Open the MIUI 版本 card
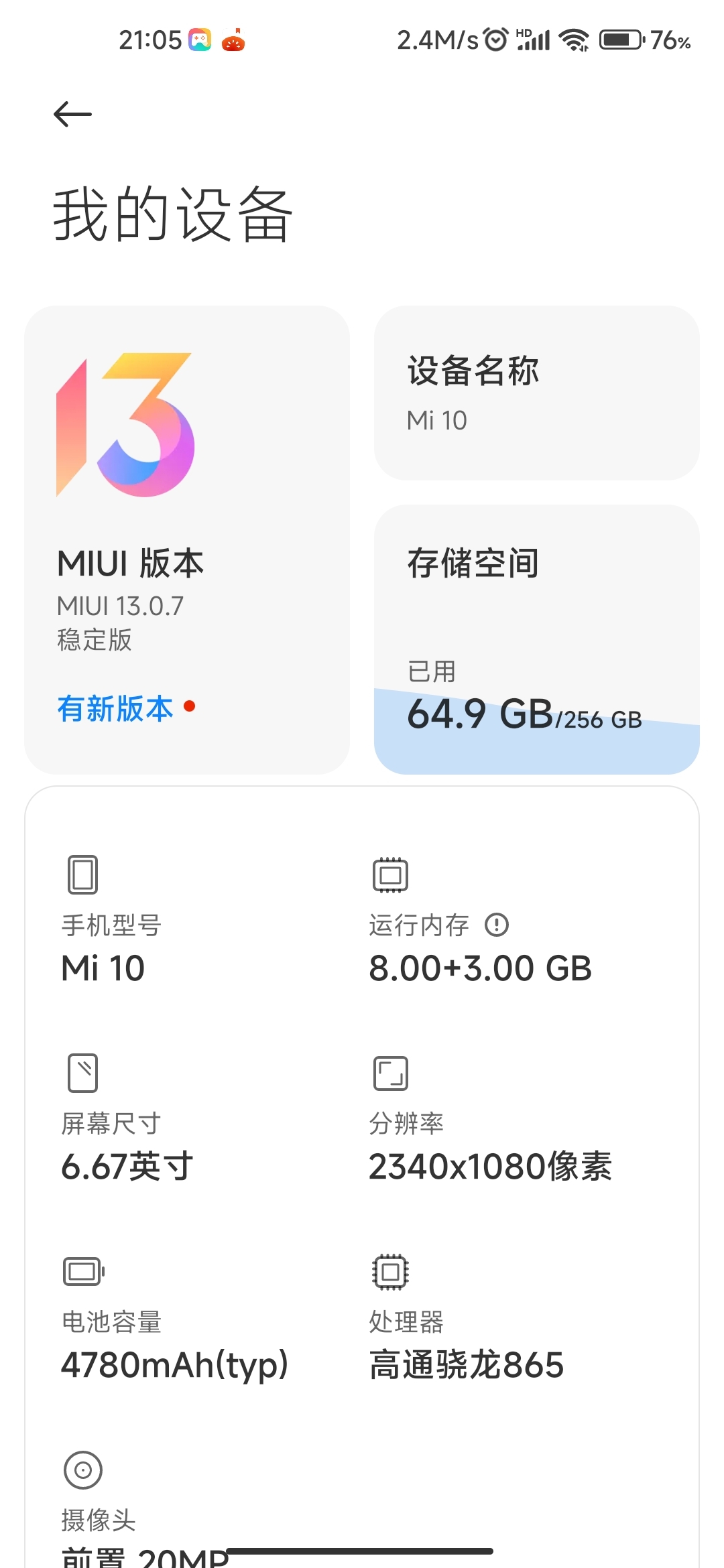Image resolution: width=724 pixels, height=1568 pixels. click(x=187, y=540)
